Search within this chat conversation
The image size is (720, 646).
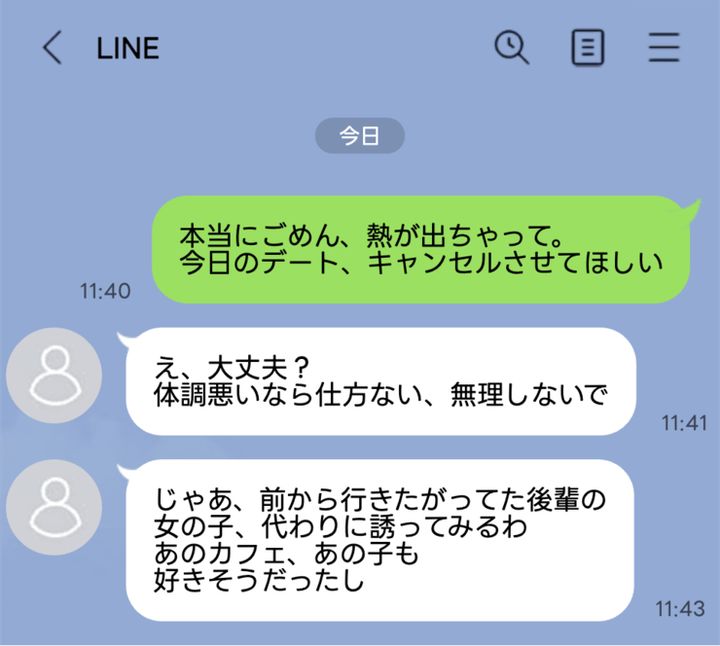512,47
